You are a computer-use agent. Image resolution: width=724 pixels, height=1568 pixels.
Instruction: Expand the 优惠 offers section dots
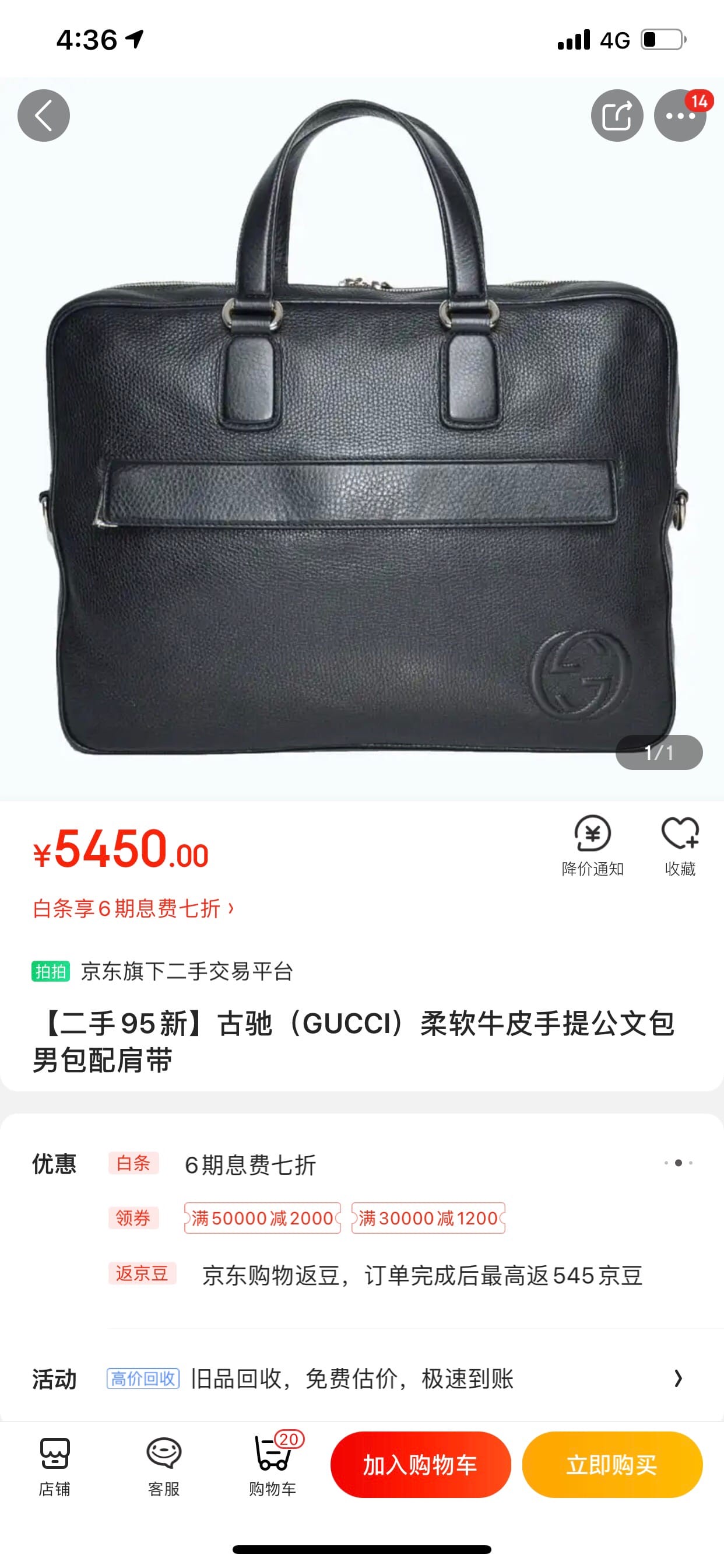tap(678, 1163)
